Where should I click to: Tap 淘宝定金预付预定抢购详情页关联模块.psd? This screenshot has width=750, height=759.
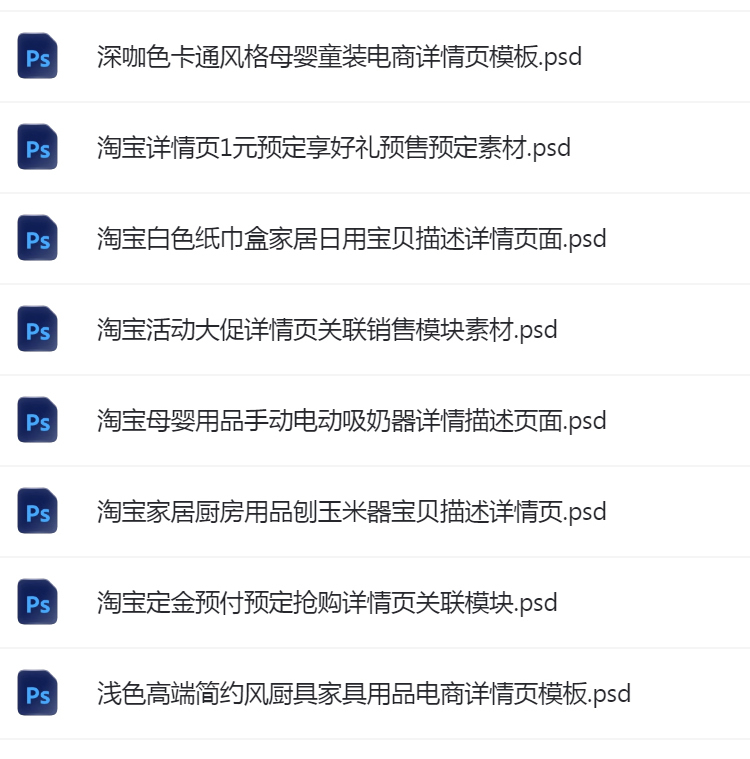pyautogui.click(x=327, y=603)
